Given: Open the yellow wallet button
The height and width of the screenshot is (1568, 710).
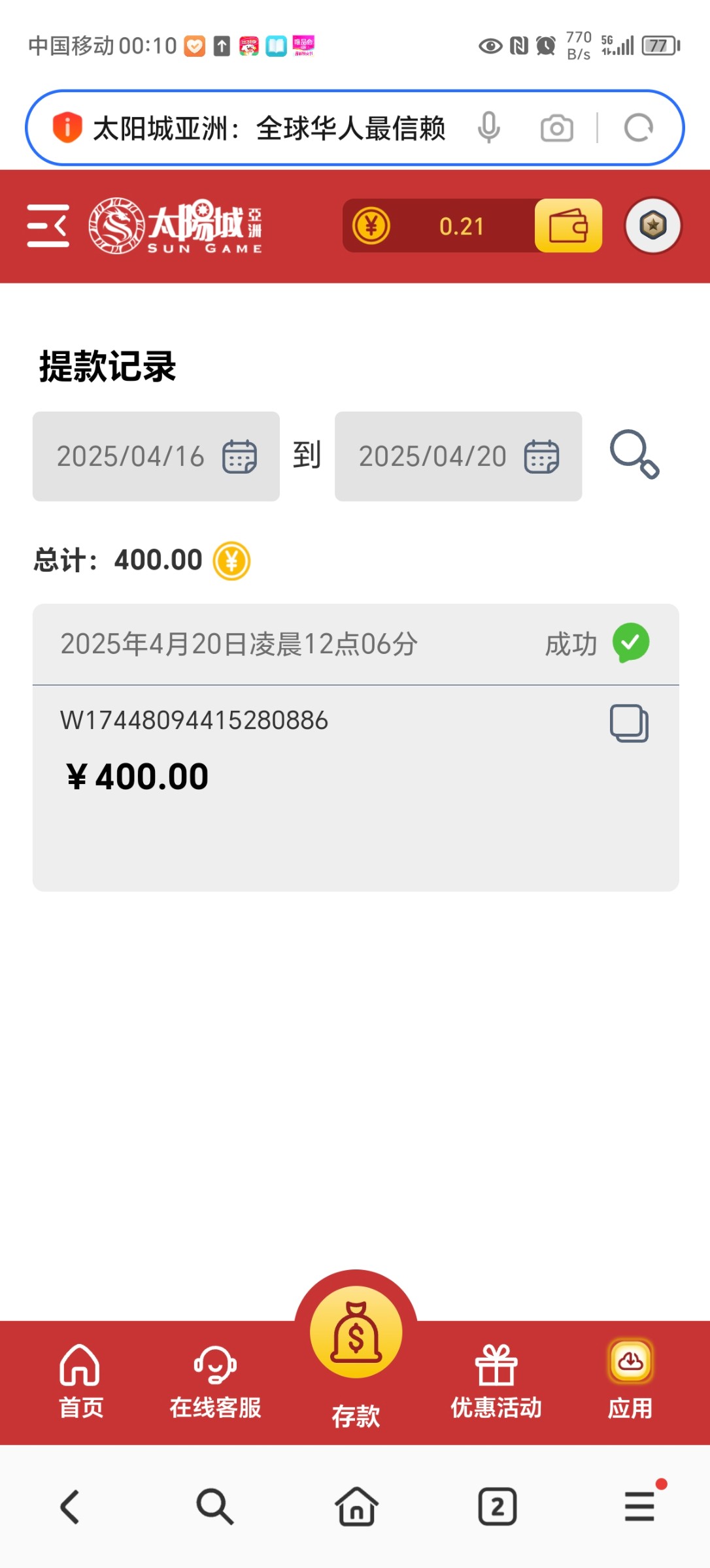Looking at the screenshot, I should tap(567, 226).
